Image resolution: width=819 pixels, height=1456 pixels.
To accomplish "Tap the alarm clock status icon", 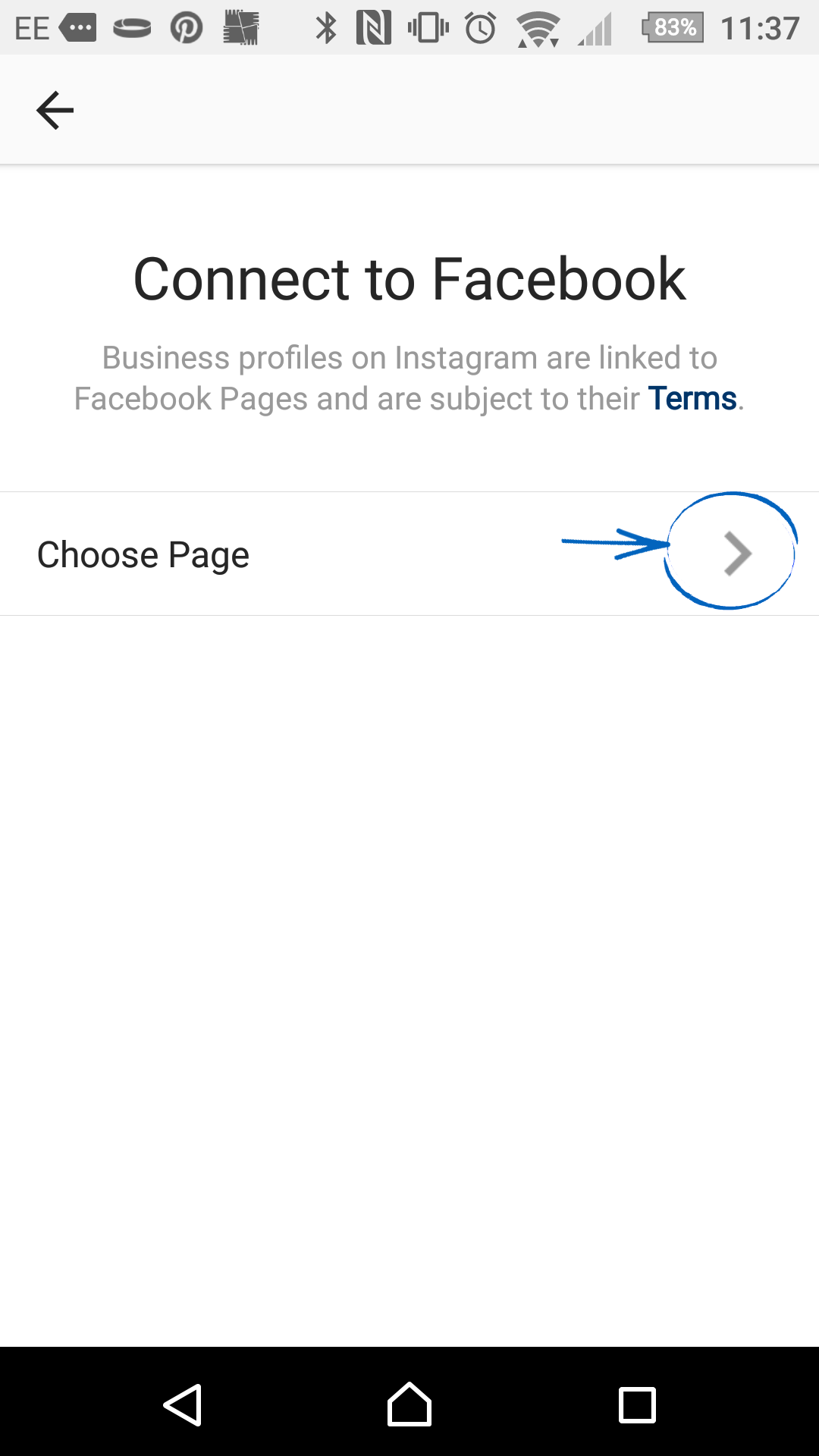I will 479,27.
